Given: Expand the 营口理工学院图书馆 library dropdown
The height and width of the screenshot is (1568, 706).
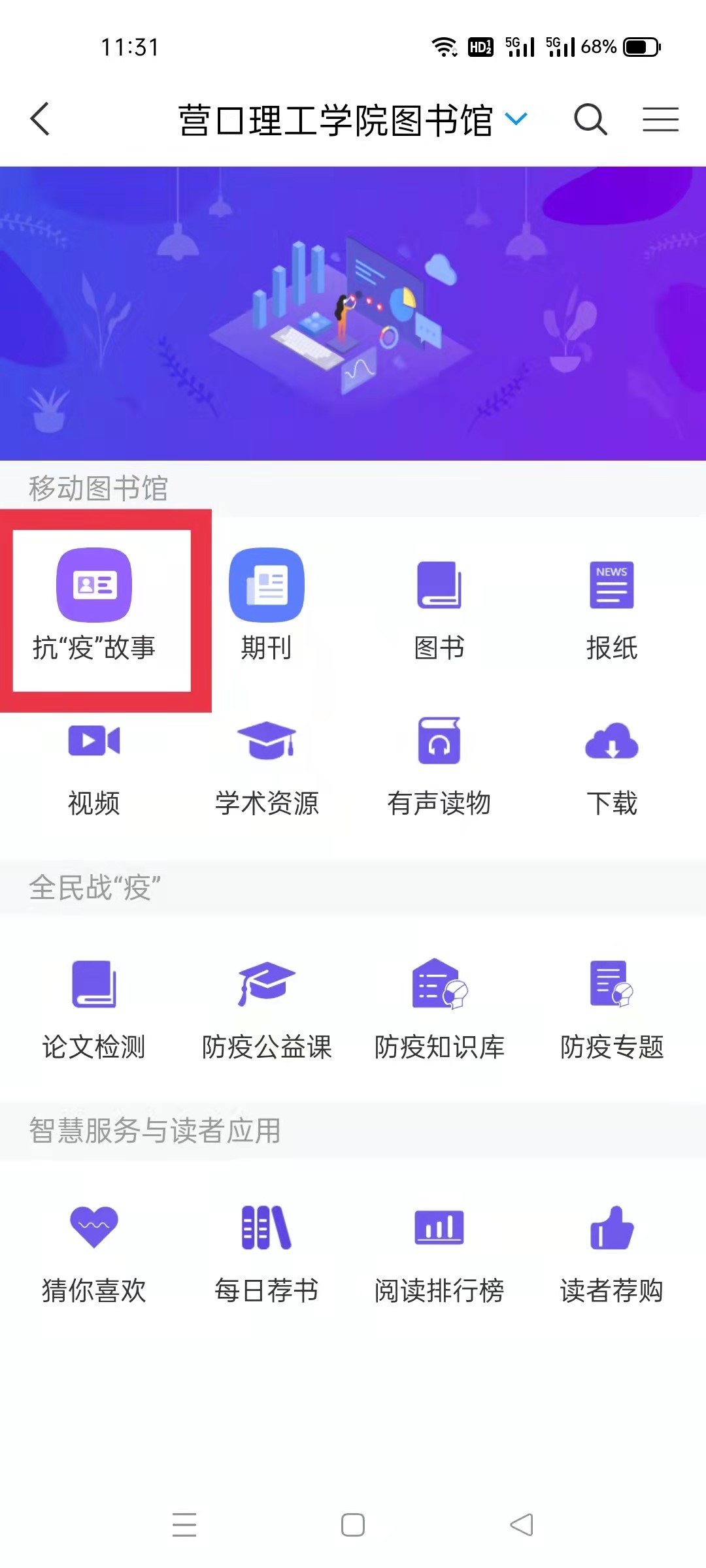Looking at the screenshot, I should tap(516, 120).
